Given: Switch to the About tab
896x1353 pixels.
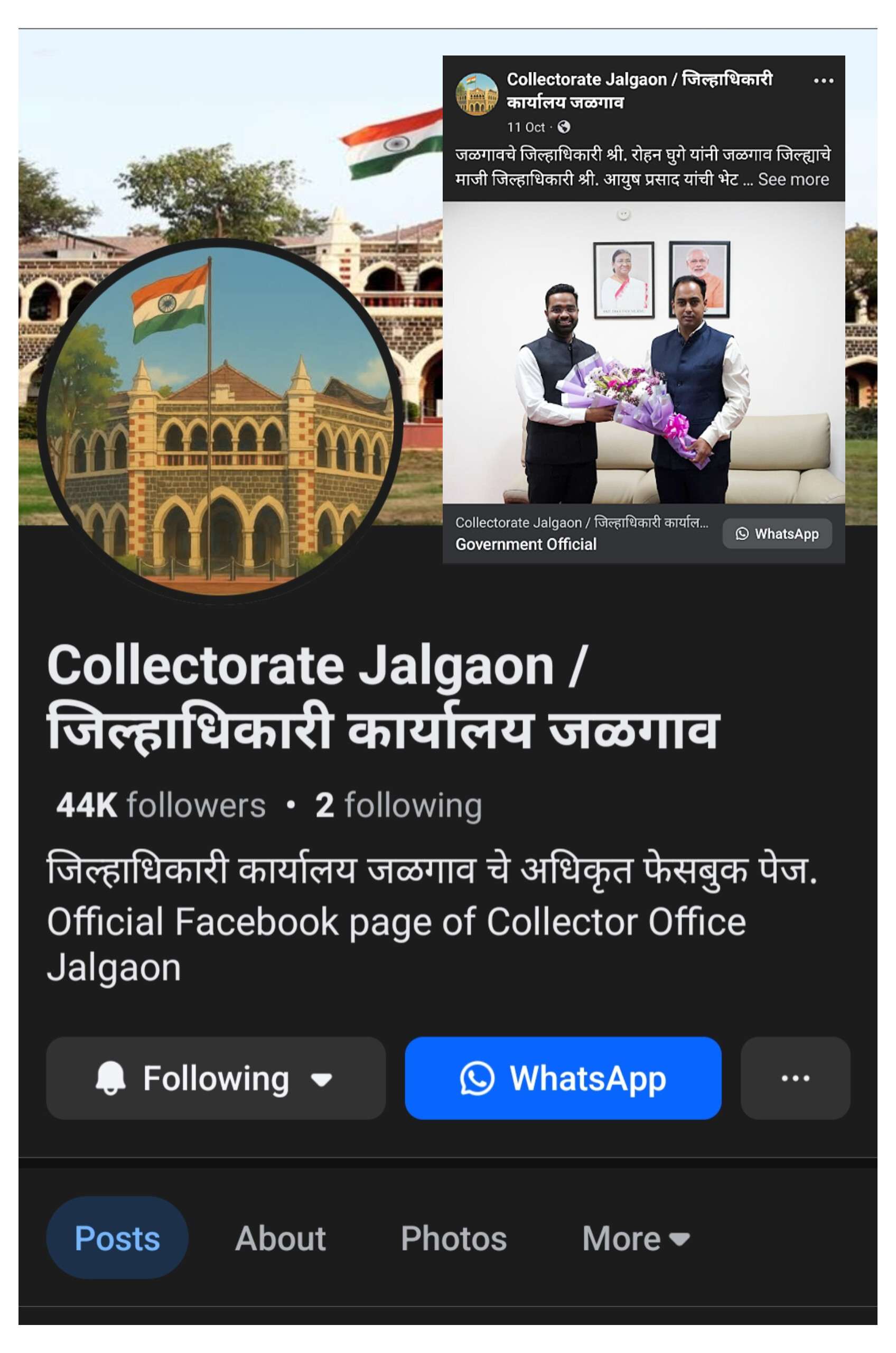Looking at the screenshot, I should pyautogui.click(x=280, y=1238).
